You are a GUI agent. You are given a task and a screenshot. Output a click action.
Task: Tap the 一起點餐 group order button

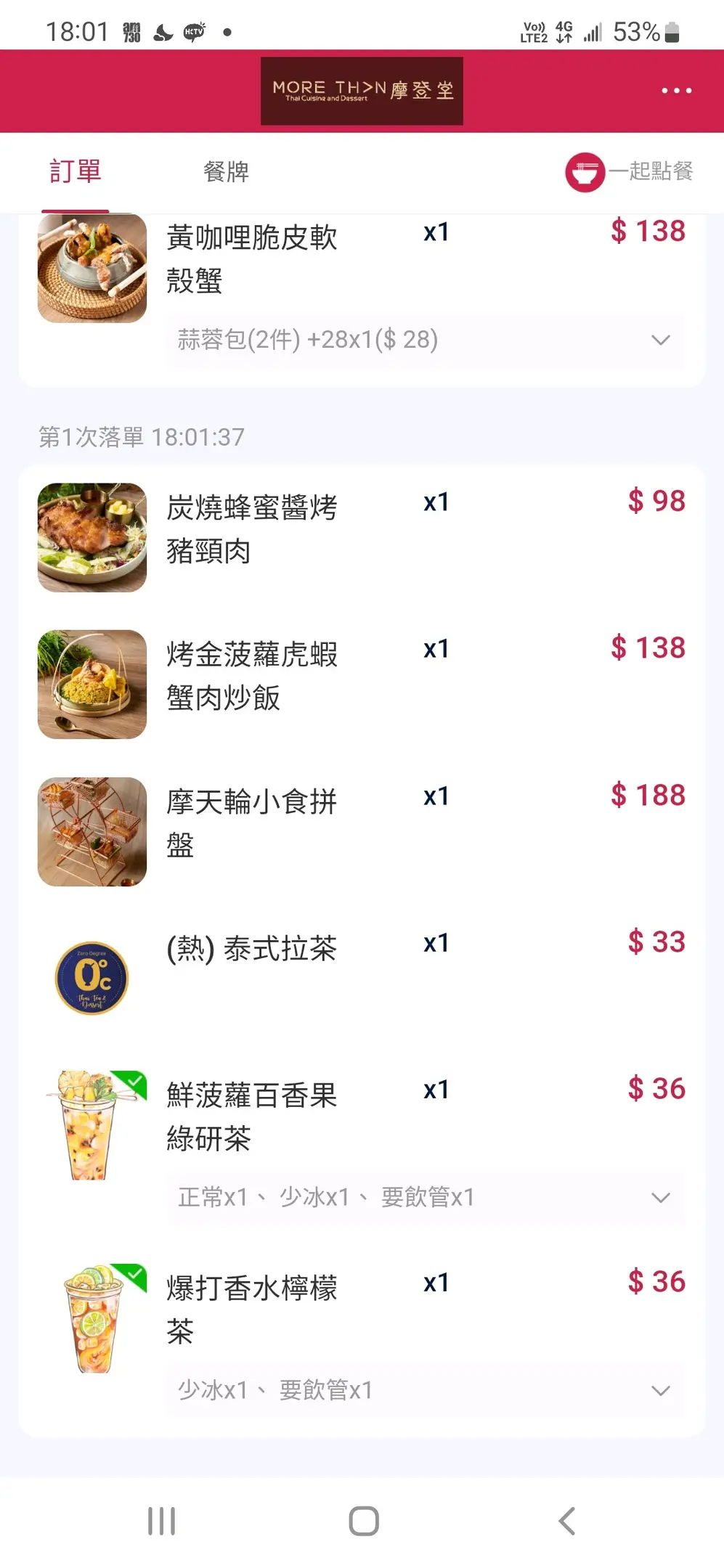click(629, 172)
